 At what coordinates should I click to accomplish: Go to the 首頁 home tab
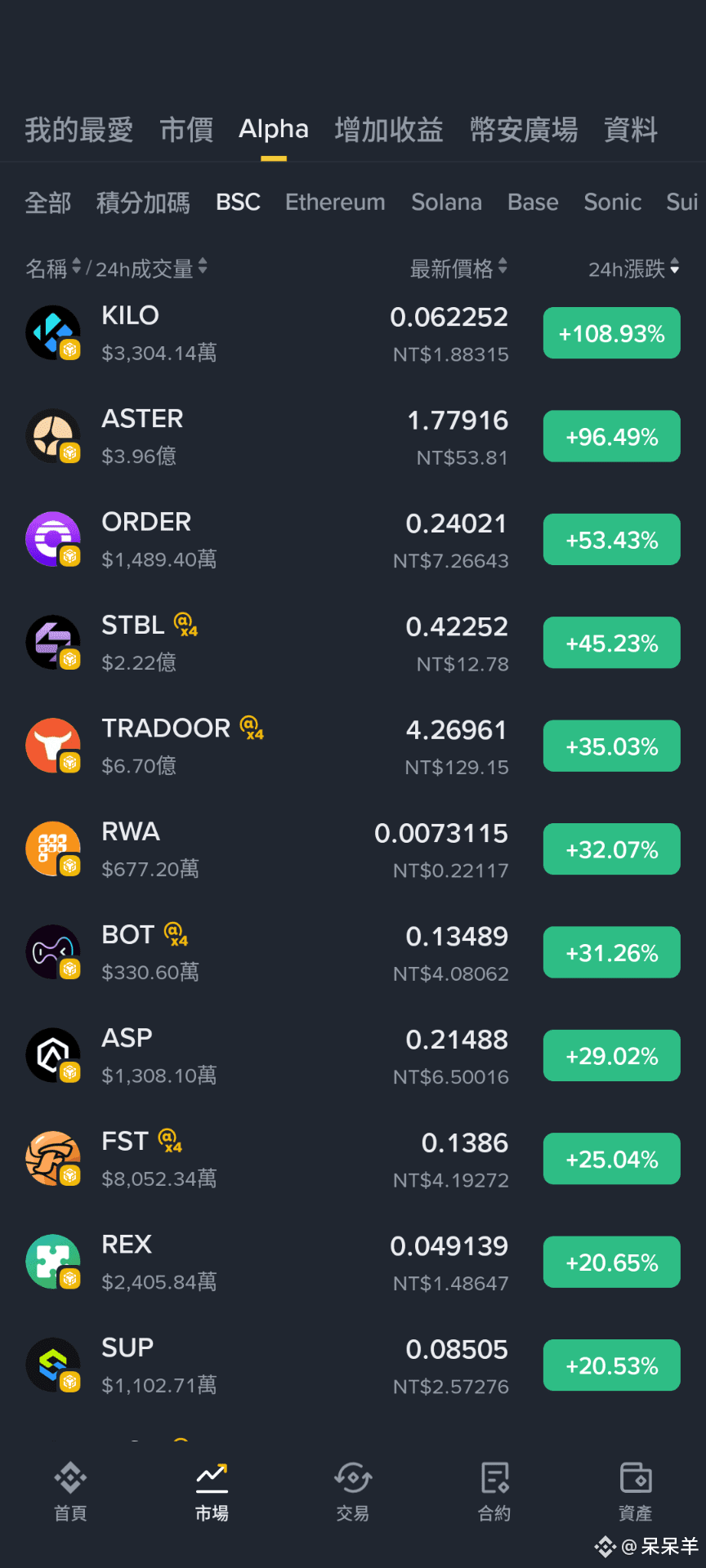pyautogui.click(x=70, y=1492)
